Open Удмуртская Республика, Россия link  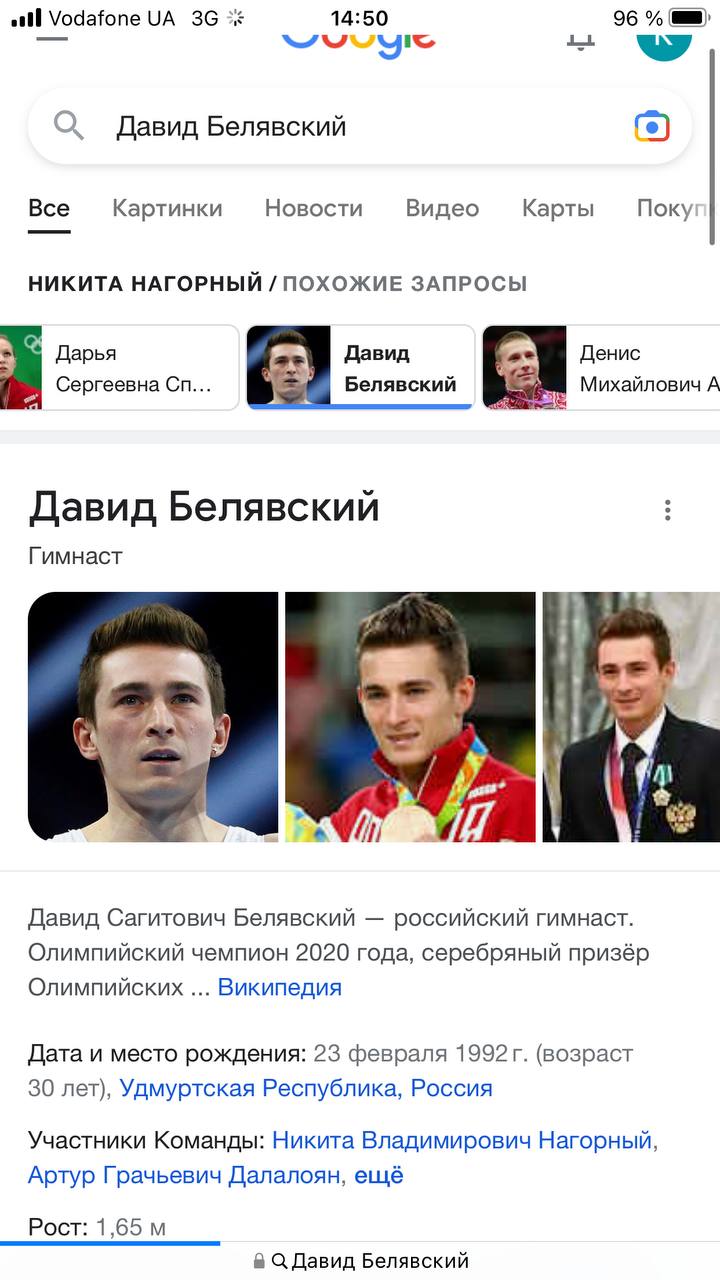point(306,1088)
